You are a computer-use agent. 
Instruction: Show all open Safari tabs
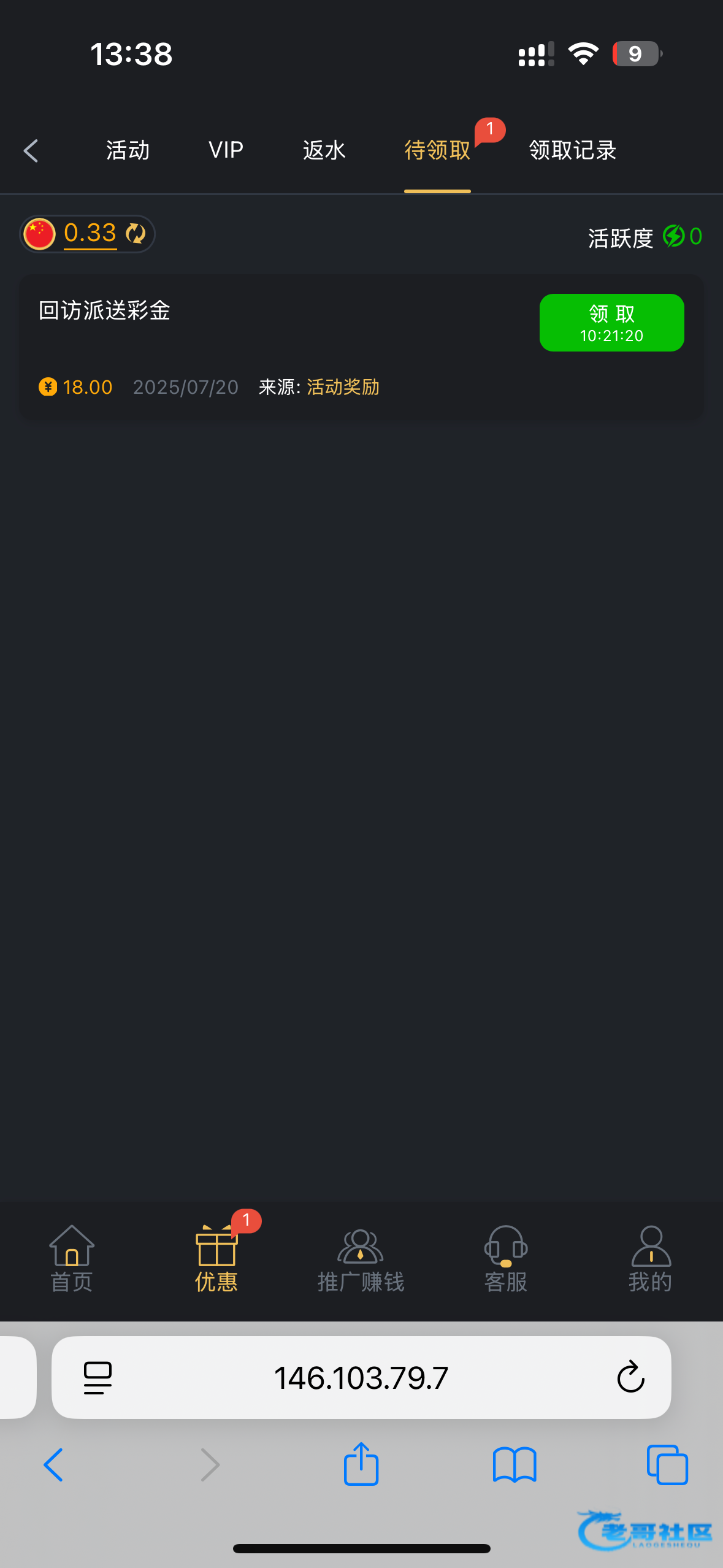(667, 1465)
